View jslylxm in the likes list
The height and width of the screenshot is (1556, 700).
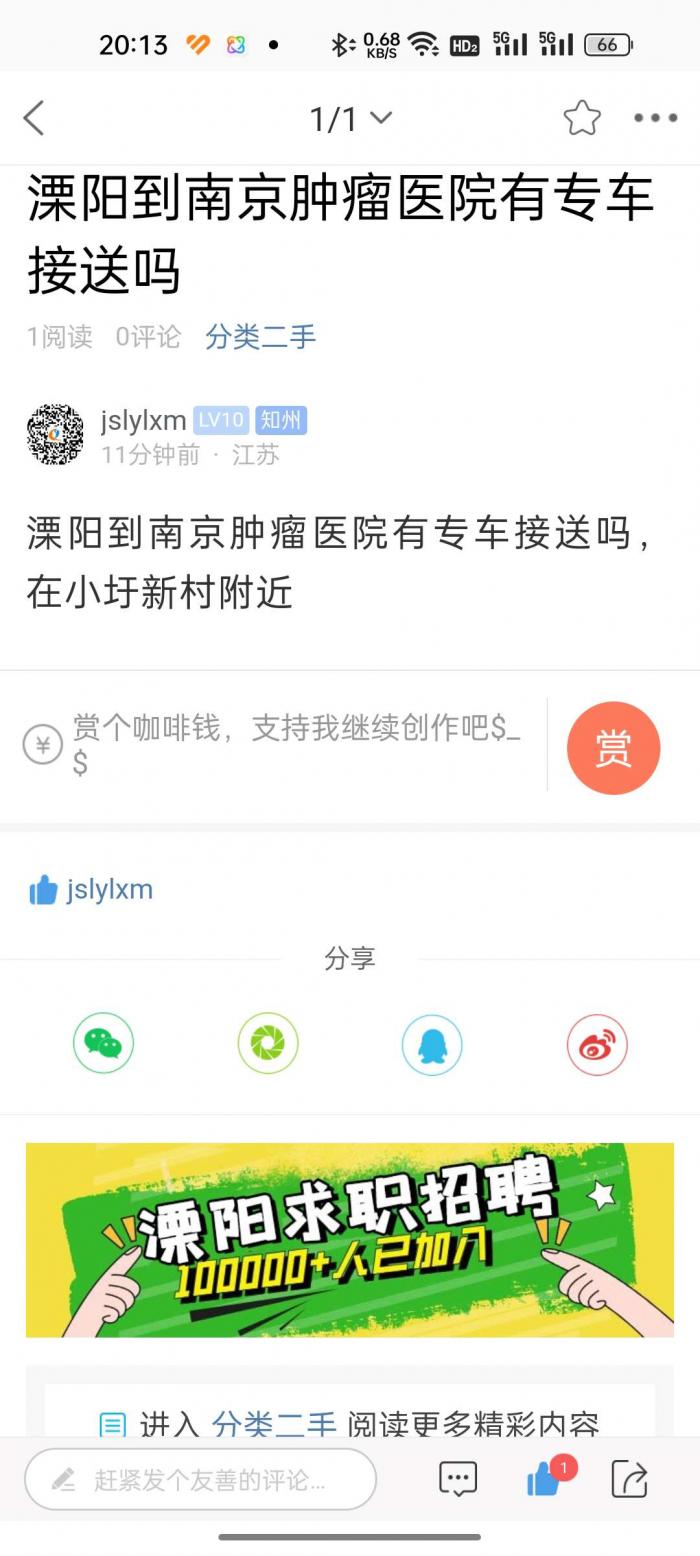coord(108,889)
